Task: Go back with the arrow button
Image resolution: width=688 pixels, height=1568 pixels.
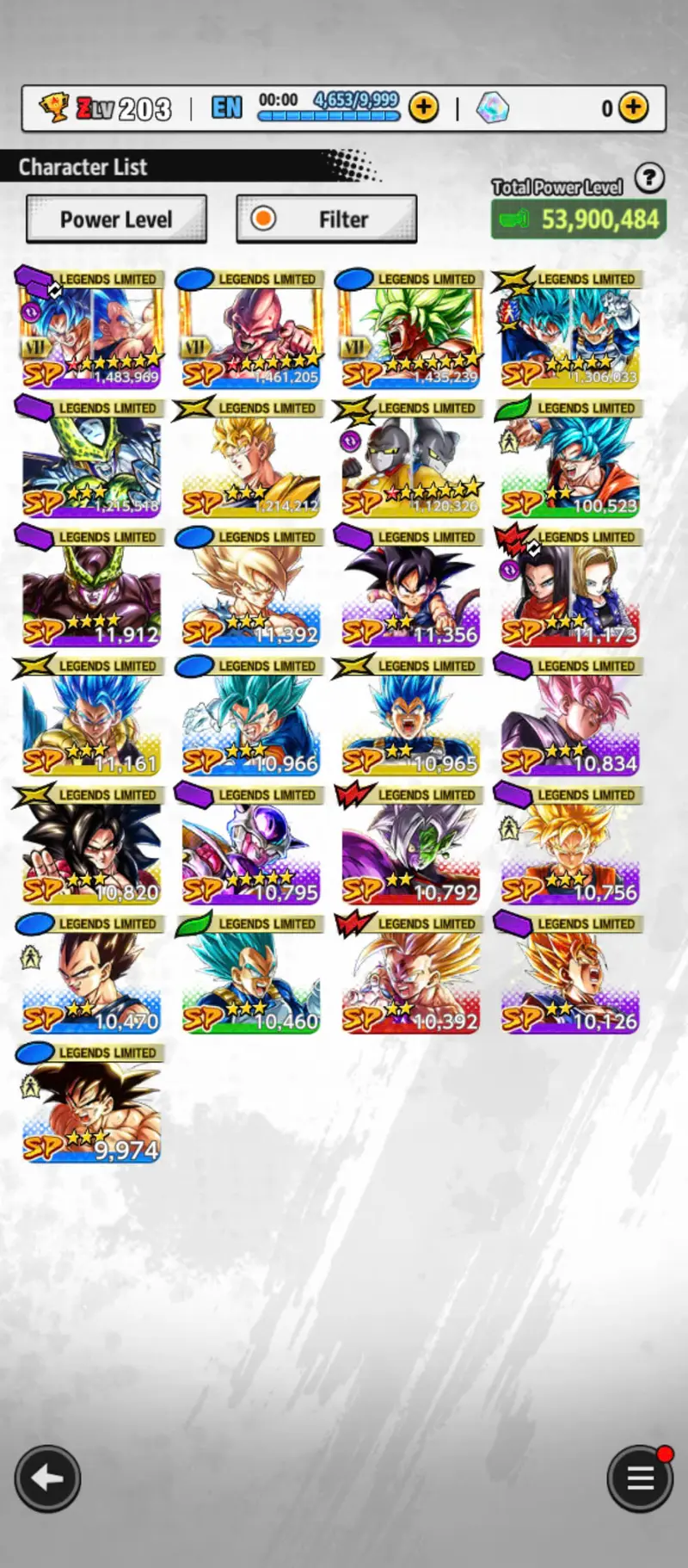Action: tap(47, 1478)
